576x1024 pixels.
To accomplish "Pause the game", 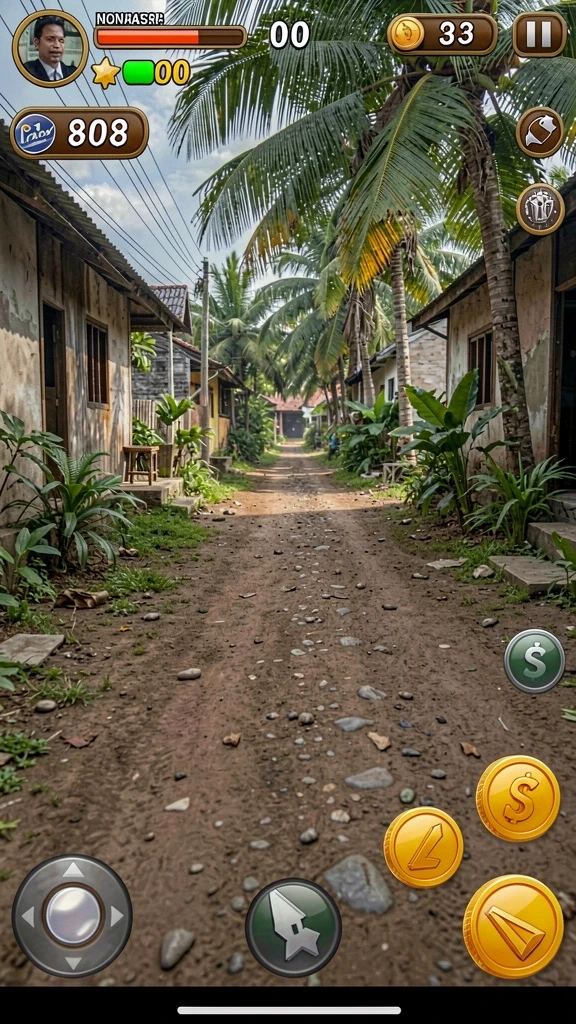I will (539, 35).
